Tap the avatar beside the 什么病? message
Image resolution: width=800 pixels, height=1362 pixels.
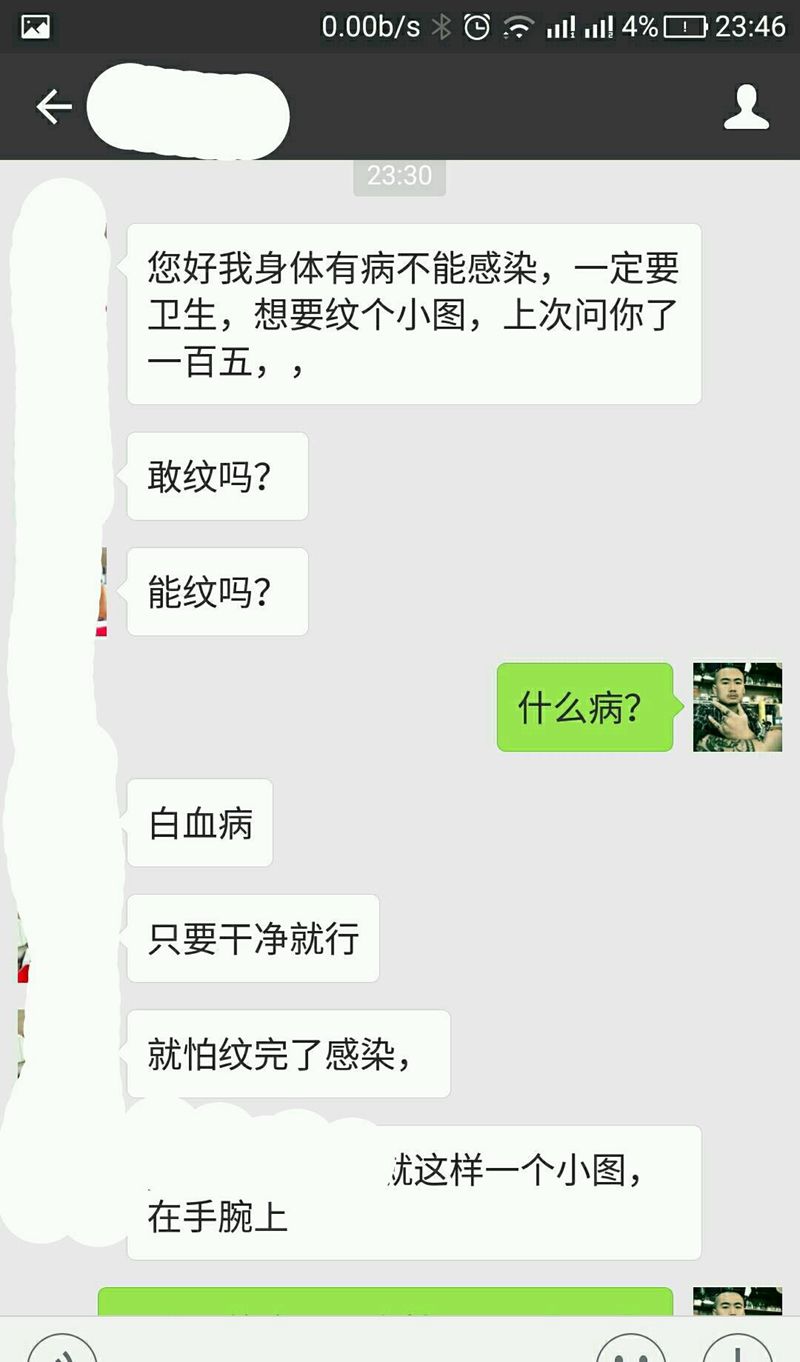pyautogui.click(x=737, y=707)
